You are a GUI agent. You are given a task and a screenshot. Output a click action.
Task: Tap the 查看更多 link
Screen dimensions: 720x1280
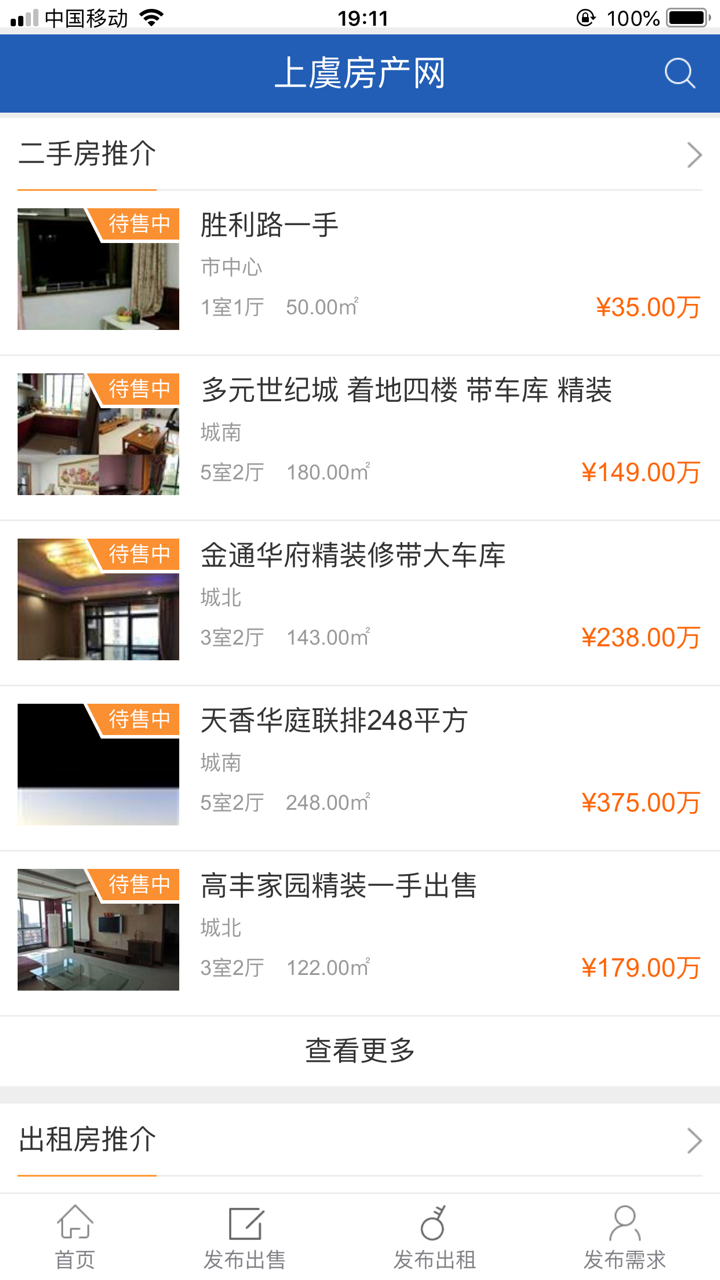coord(360,1050)
